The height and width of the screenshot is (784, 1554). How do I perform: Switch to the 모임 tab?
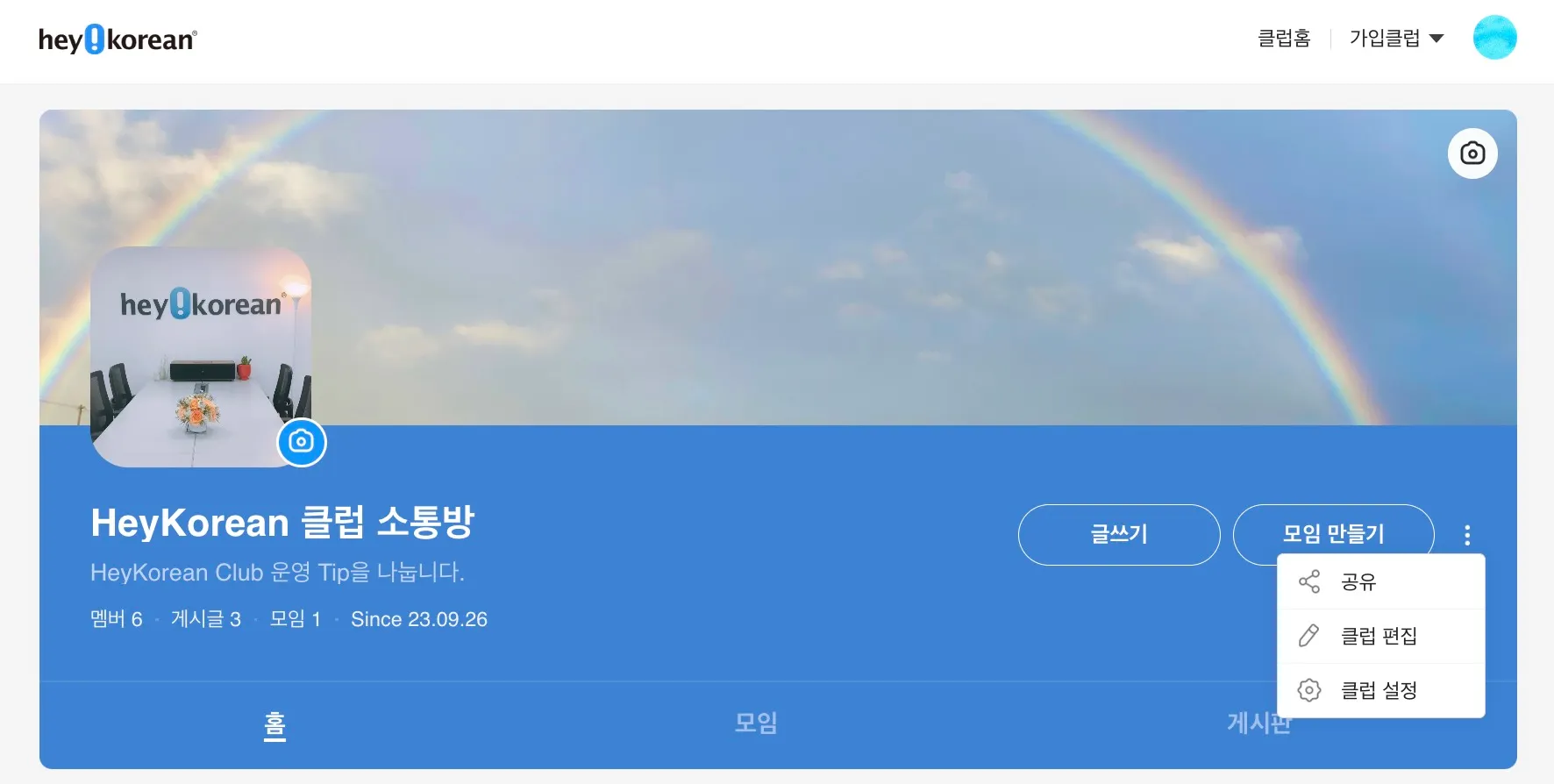tap(756, 723)
